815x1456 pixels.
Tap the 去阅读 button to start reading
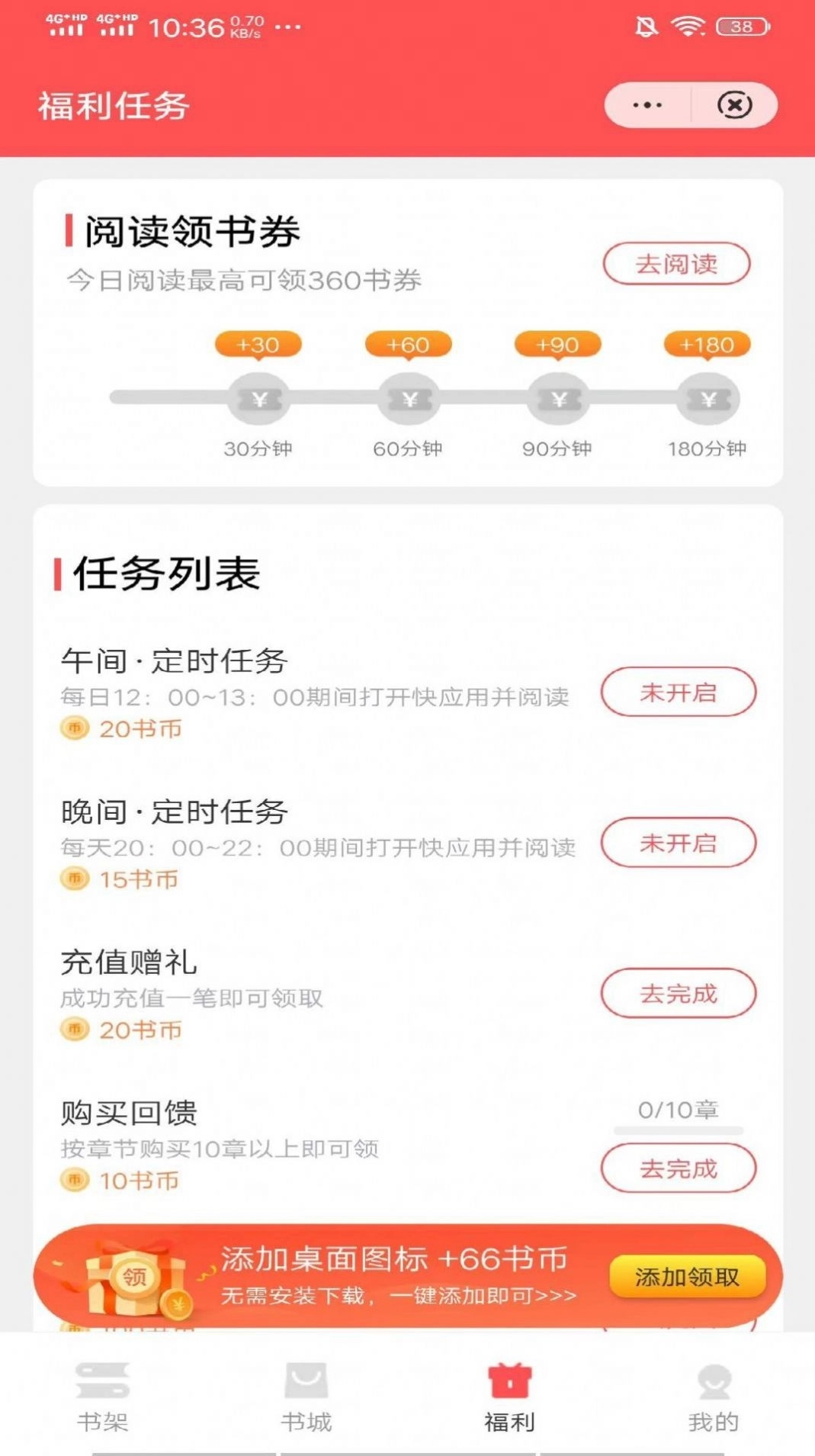[677, 263]
